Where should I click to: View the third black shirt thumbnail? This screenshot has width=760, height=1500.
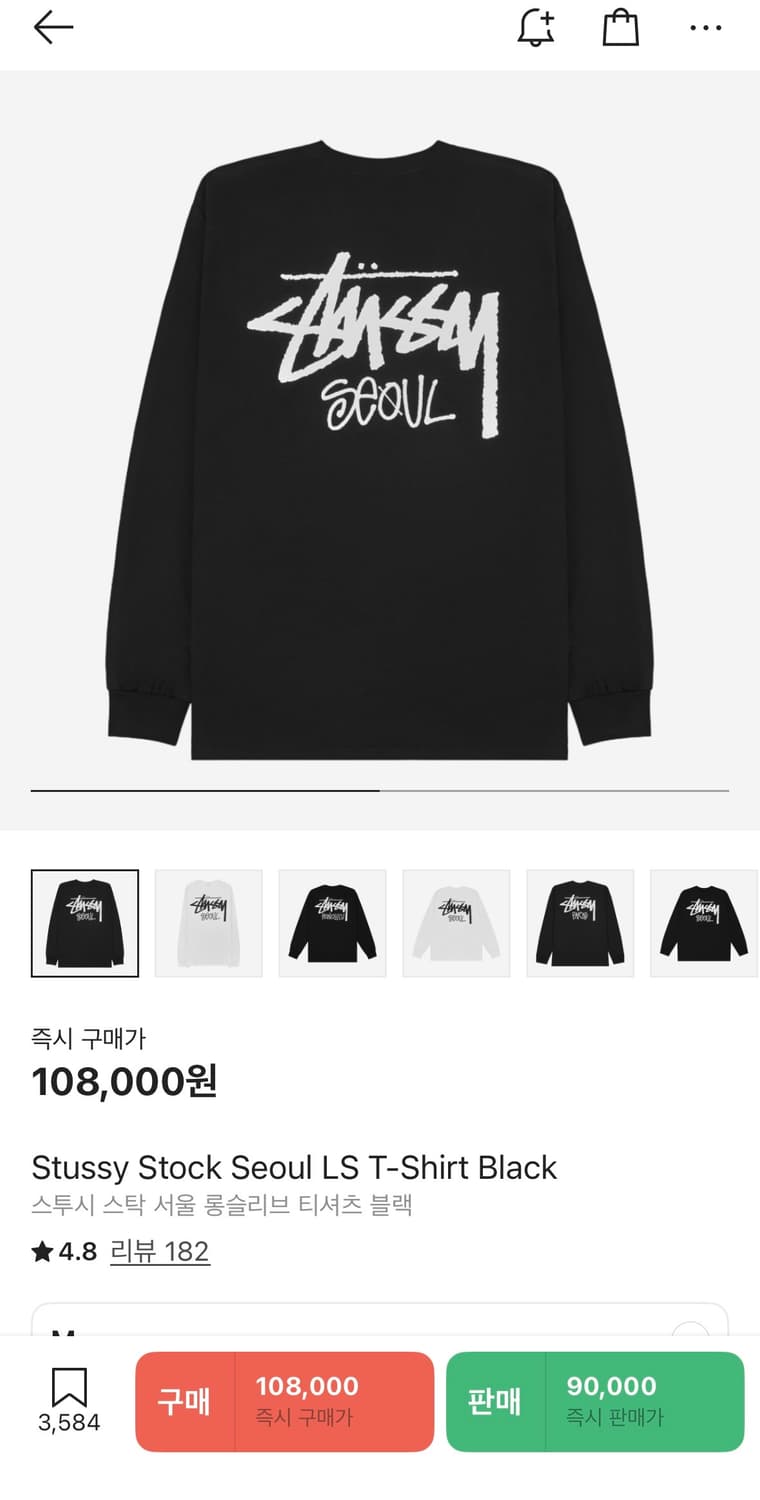pos(332,923)
